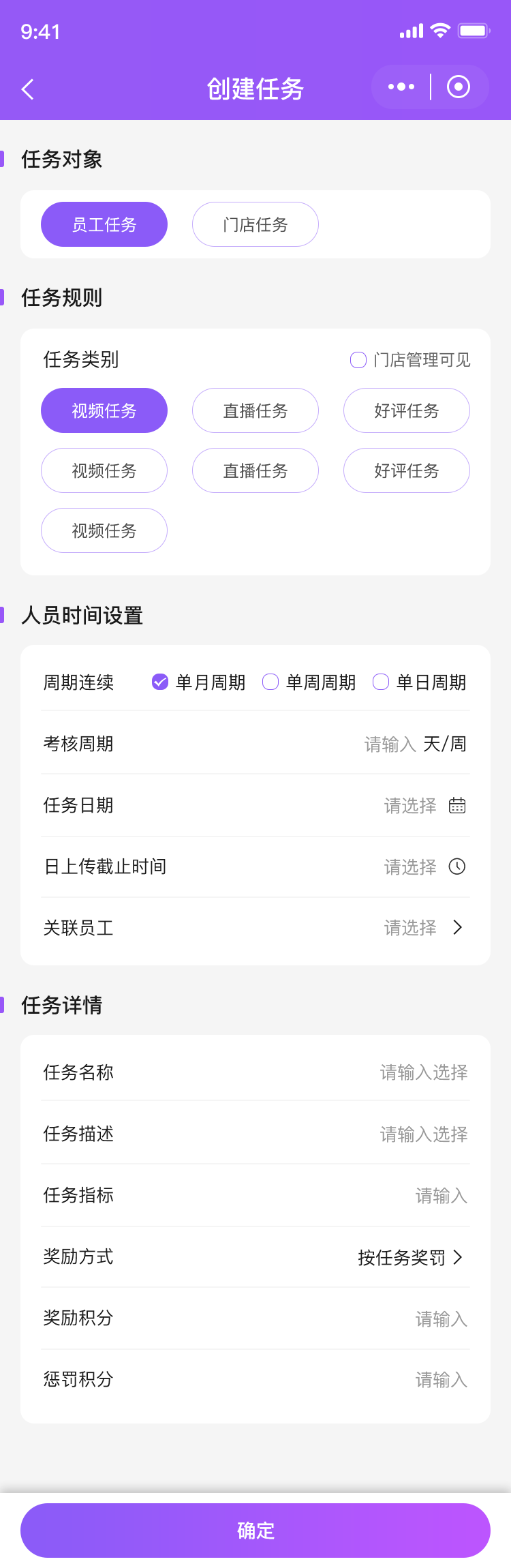Enter 奖励积分 value

(x=441, y=1319)
